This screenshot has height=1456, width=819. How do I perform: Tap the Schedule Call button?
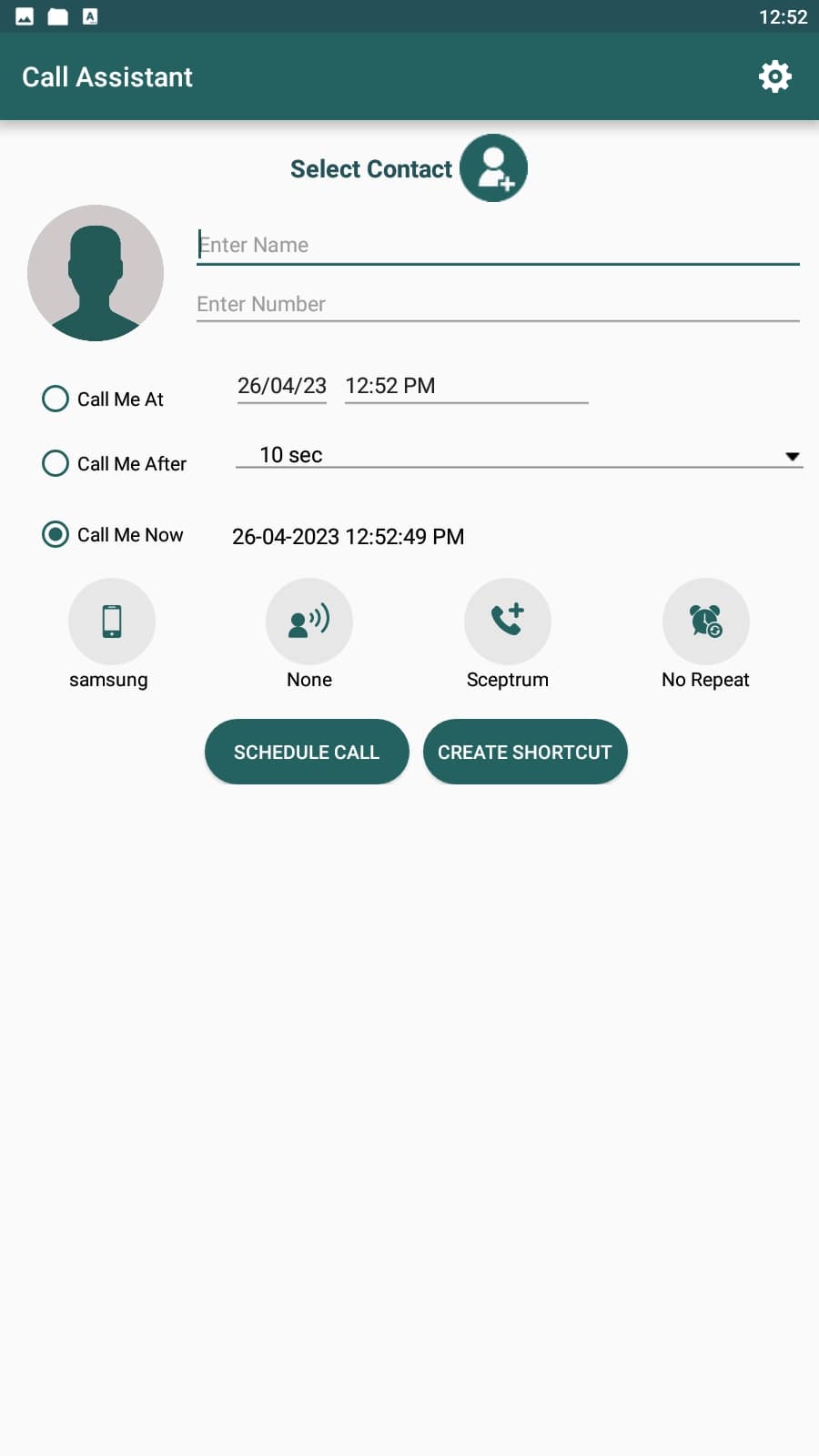tap(307, 752)
